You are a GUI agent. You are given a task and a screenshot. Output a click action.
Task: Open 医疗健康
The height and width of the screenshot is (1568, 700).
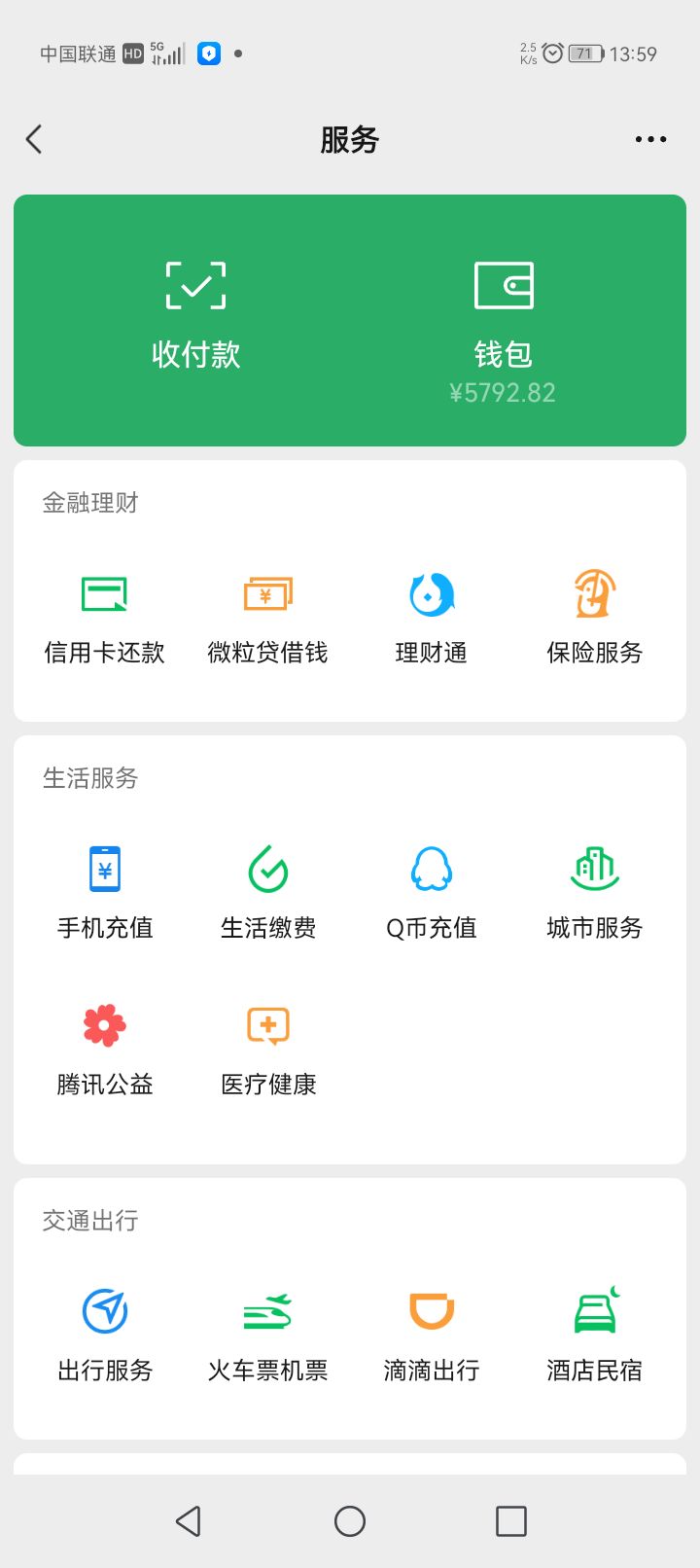pos(267,1047)
